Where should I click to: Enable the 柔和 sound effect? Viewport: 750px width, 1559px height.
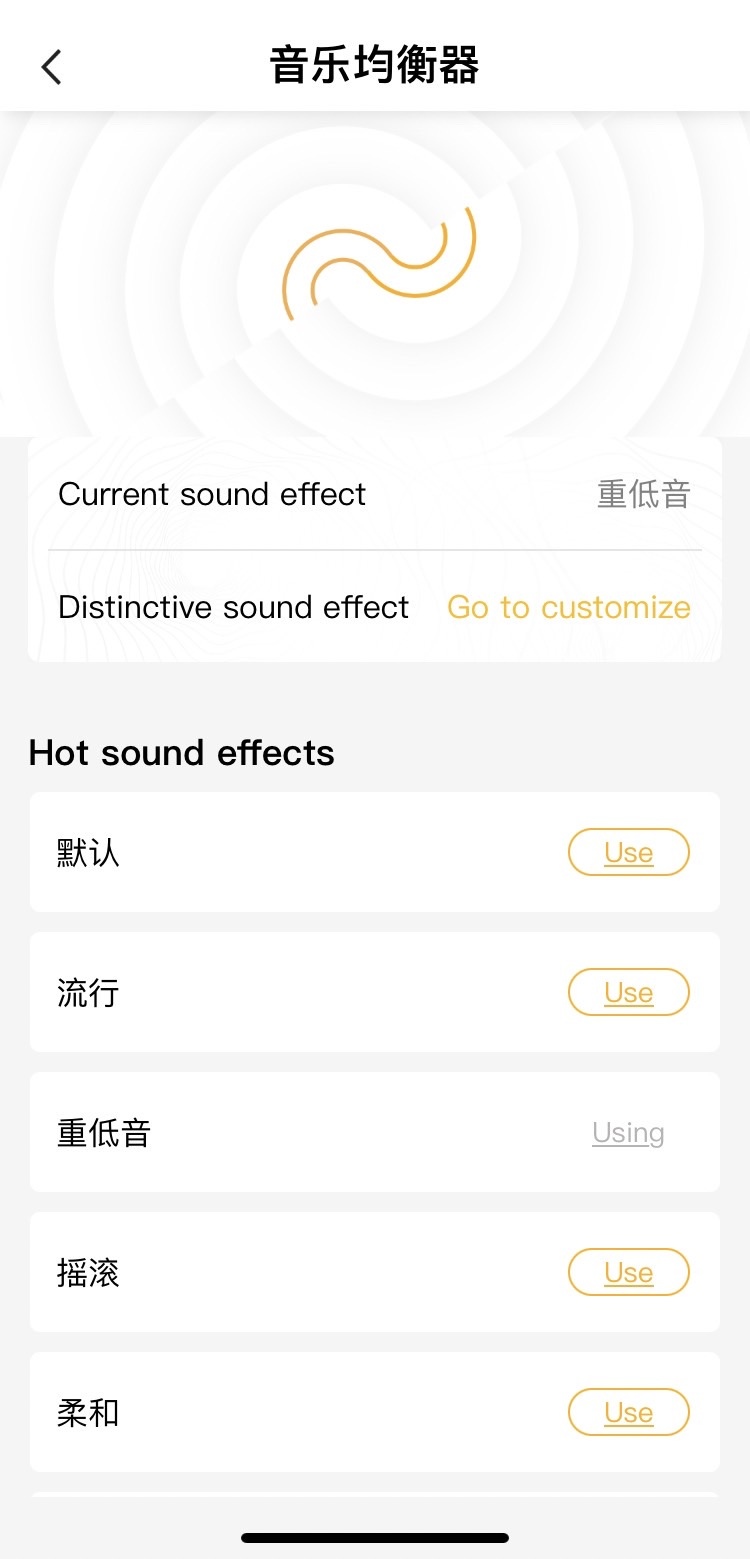[x=628, y=1412]
